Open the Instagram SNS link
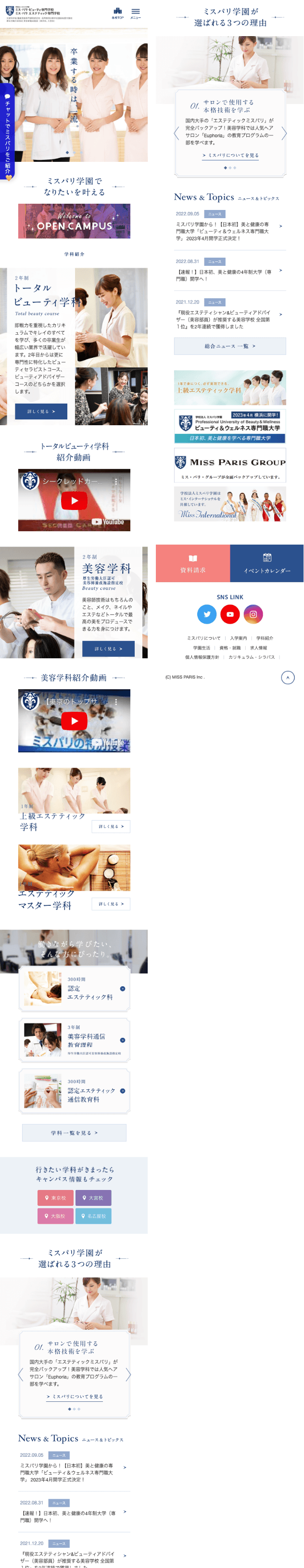The width and height of the screenshot is (304, 1568). click(253, 614)
